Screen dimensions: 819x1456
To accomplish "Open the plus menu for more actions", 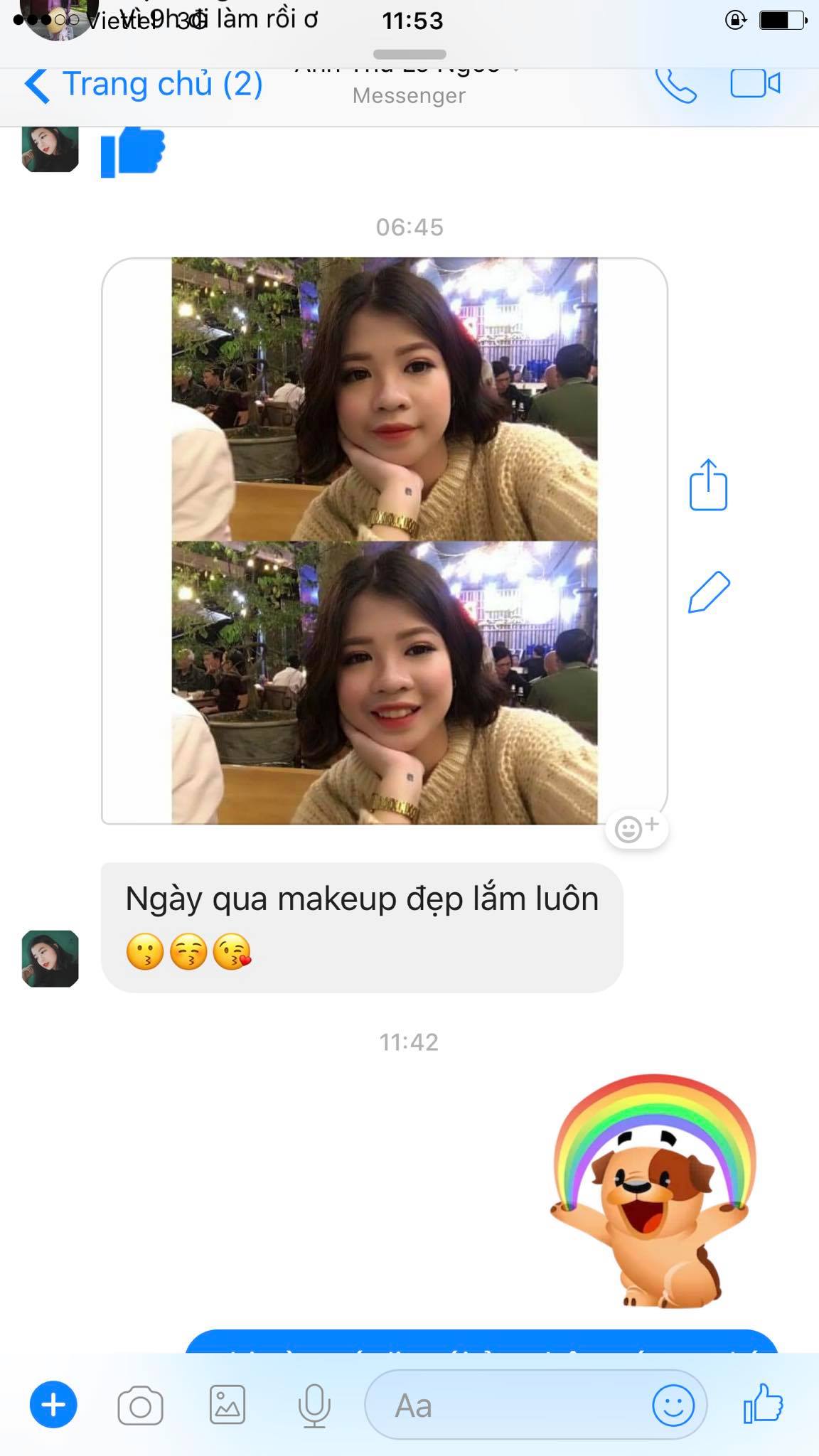I will [53, 1405].
